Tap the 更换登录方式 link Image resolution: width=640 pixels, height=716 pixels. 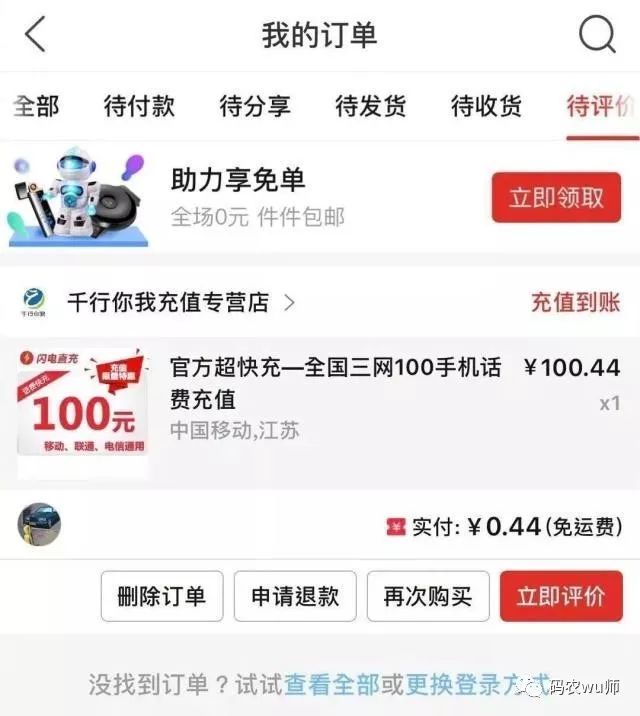point(477,684)
